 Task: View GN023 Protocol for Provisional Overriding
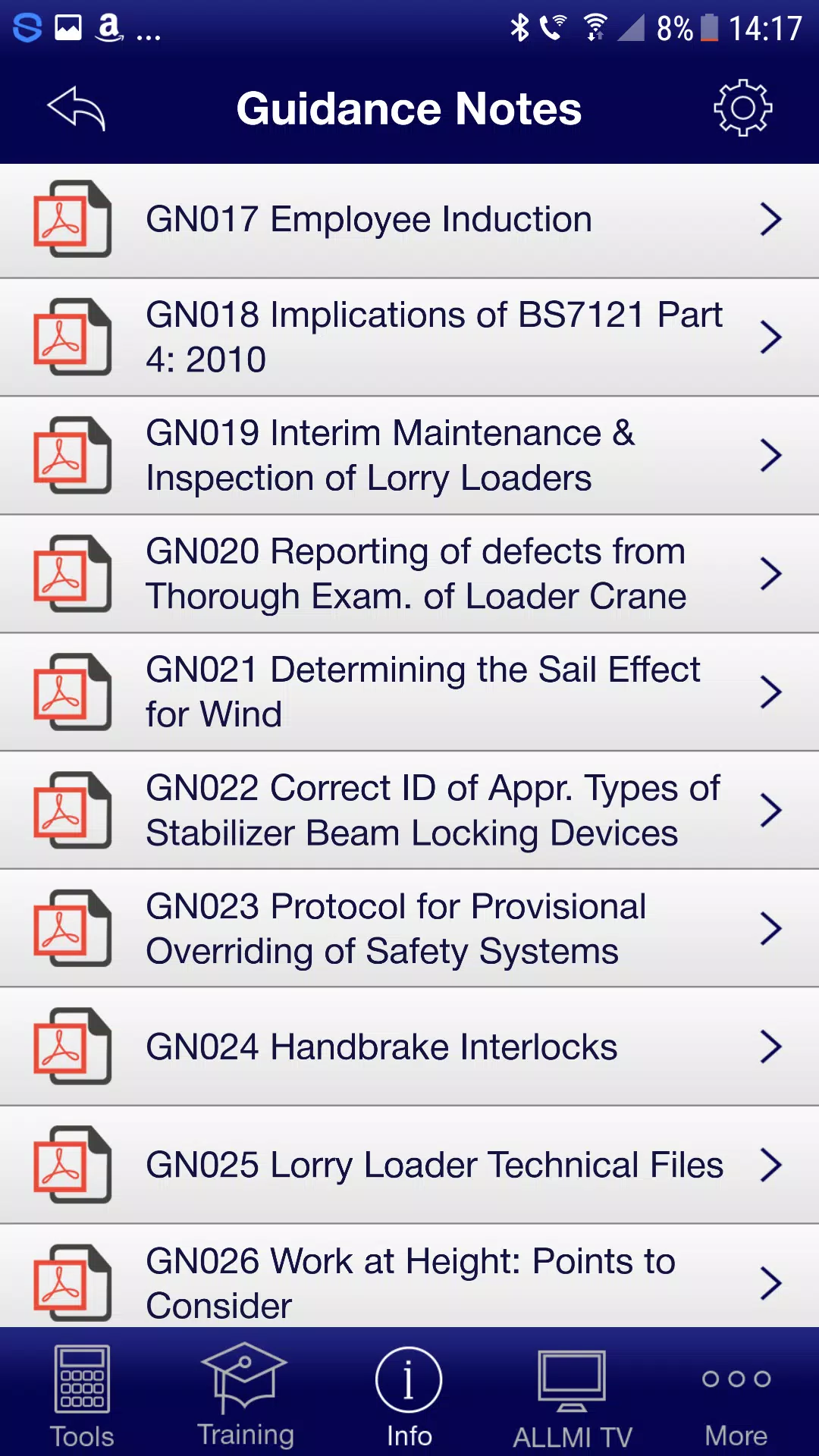(409, 929)
